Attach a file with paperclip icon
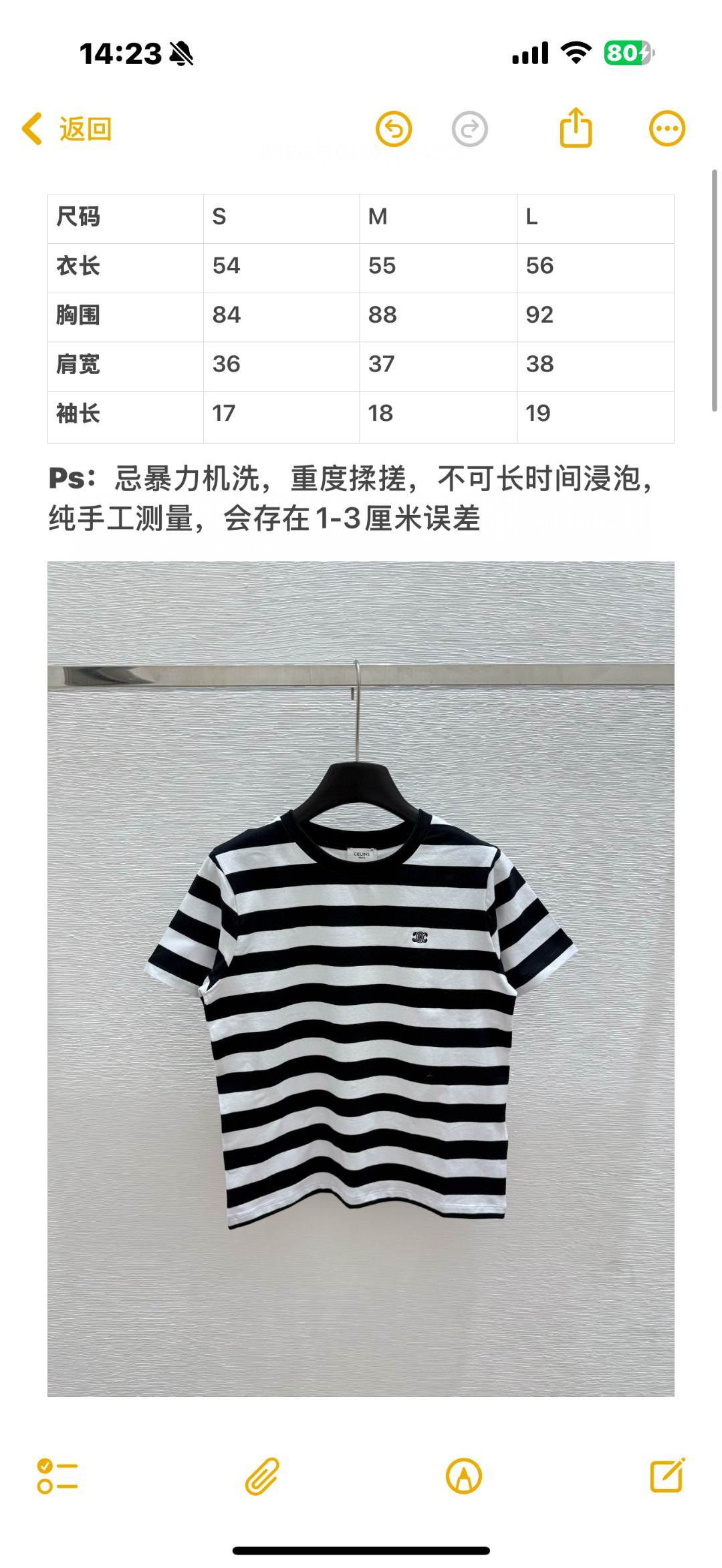The width and height of the screenshot is (722, 1568). 261,1476
